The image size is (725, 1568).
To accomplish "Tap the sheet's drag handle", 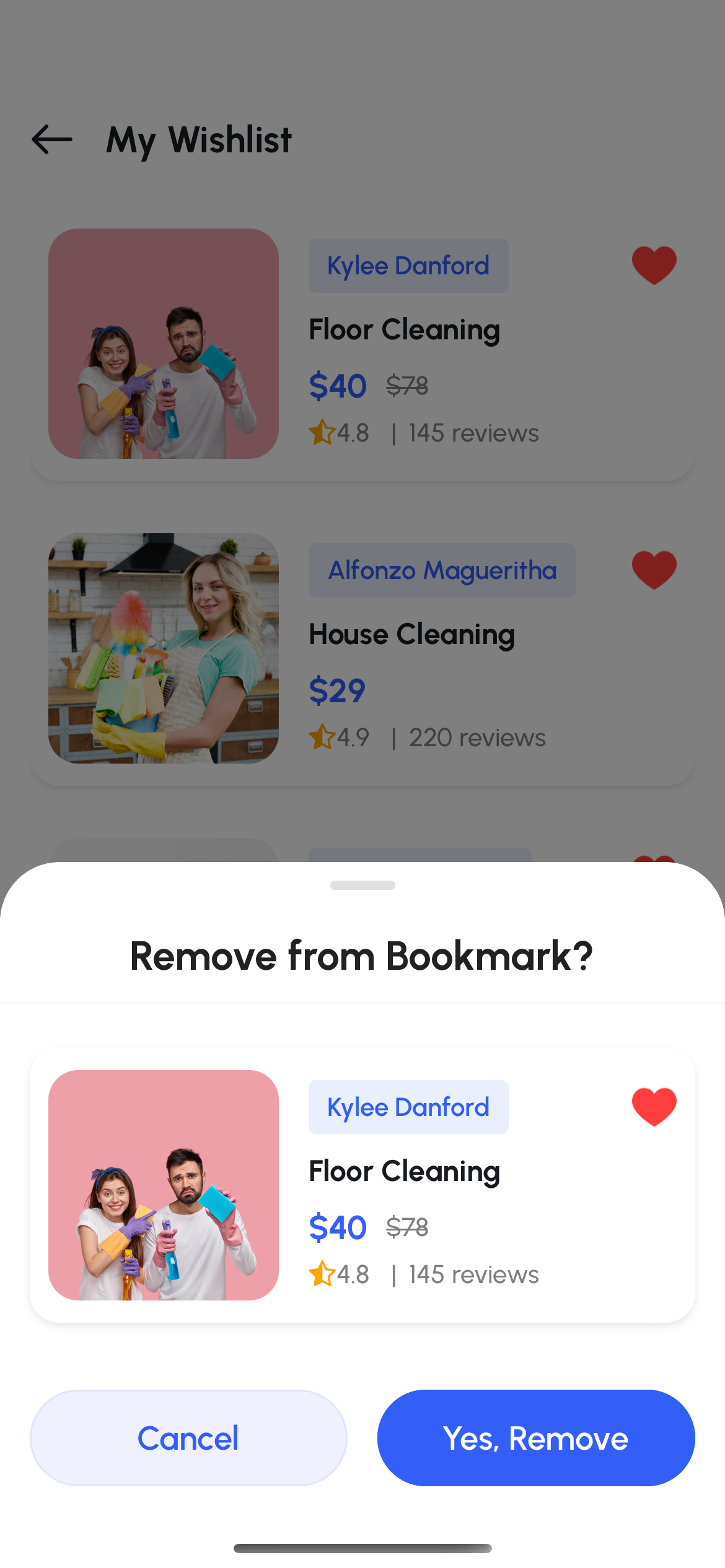I will [x=362, y=886].
